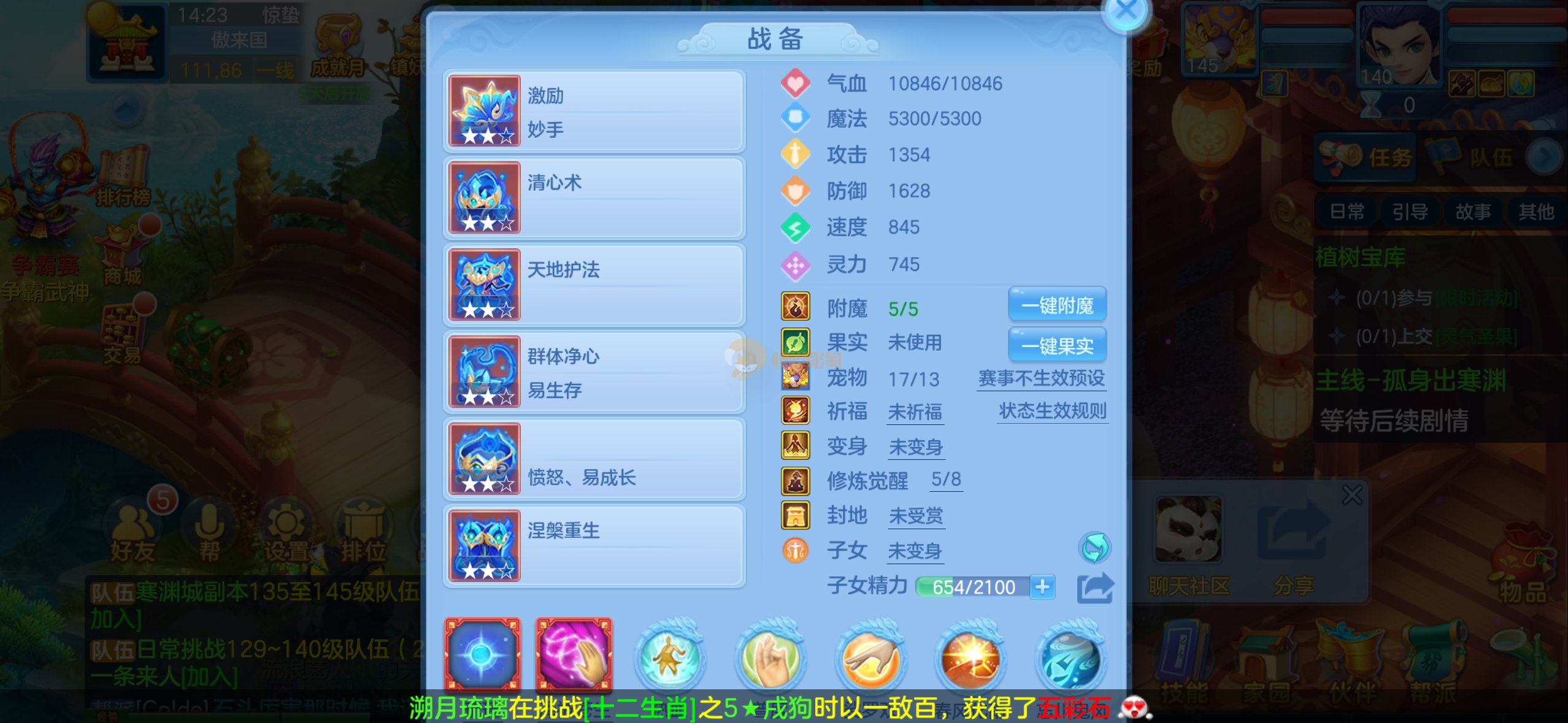Add 子女精力 with the plus button

[1042, 587]
